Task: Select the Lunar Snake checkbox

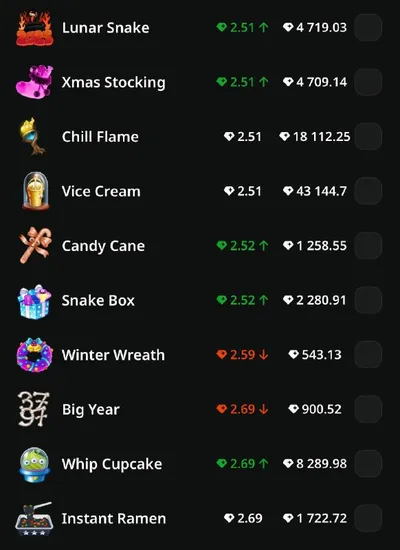Action: 368,27
